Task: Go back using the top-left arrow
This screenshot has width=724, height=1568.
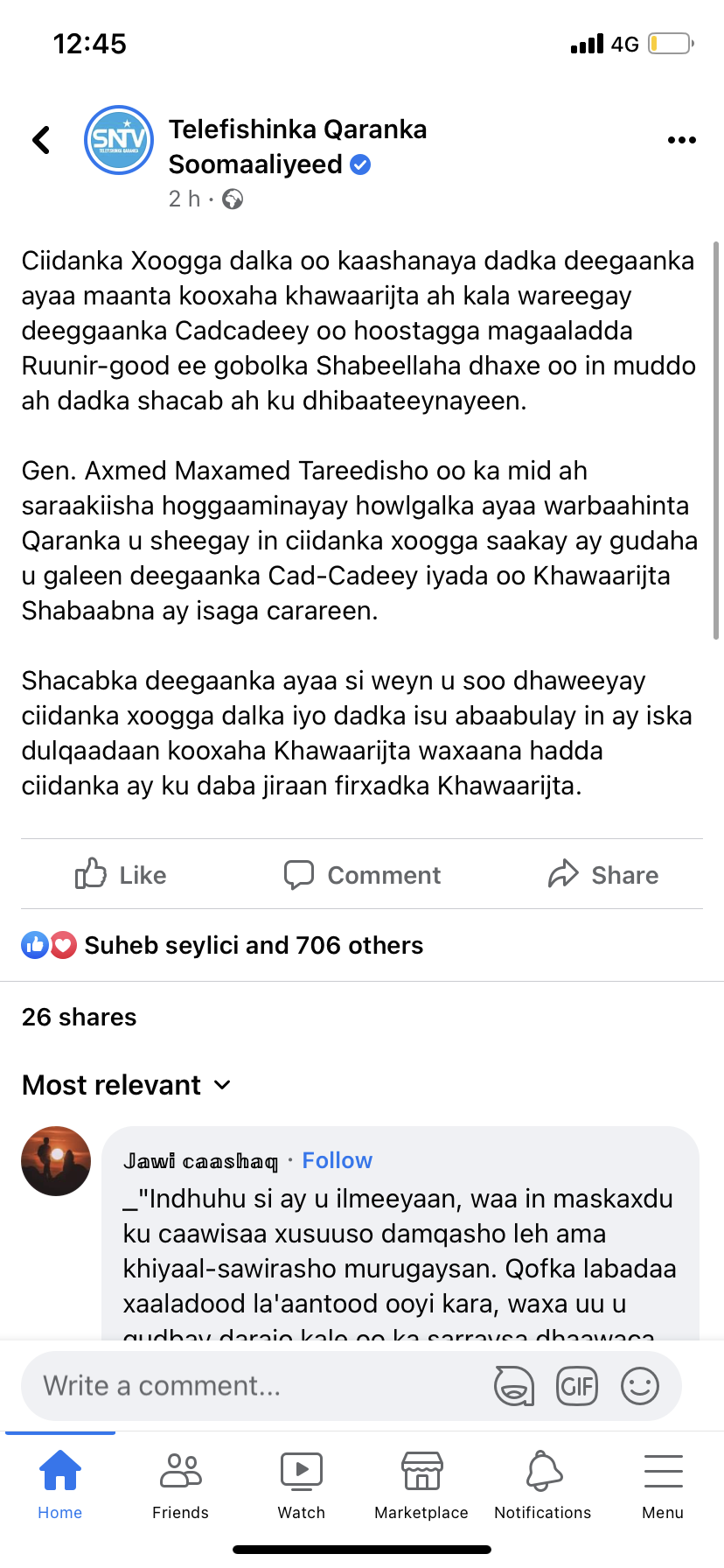Action: pos(41,140)
